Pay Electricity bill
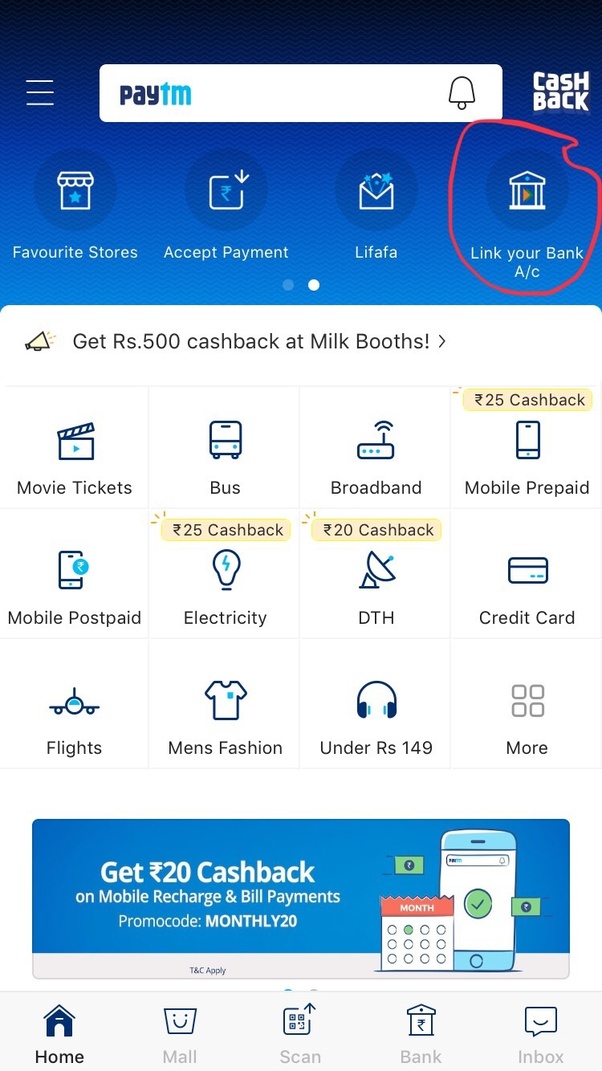The height and width of the screenshot is (1071, 602). click(225, 585)
